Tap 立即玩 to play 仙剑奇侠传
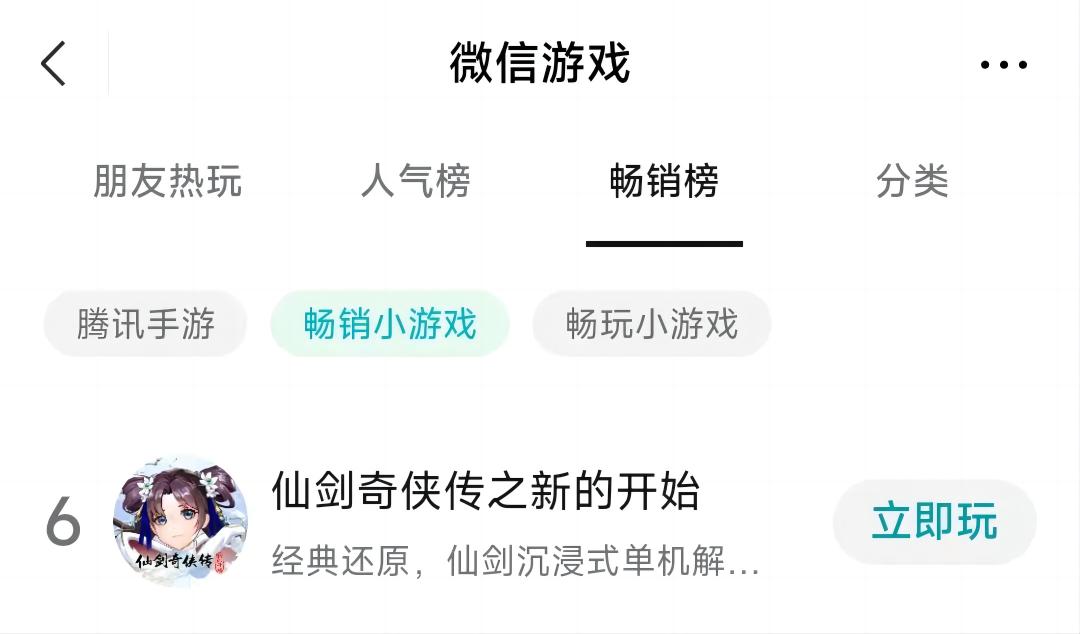This screenshot has height=634, width=1080. (x=934, y=522)
